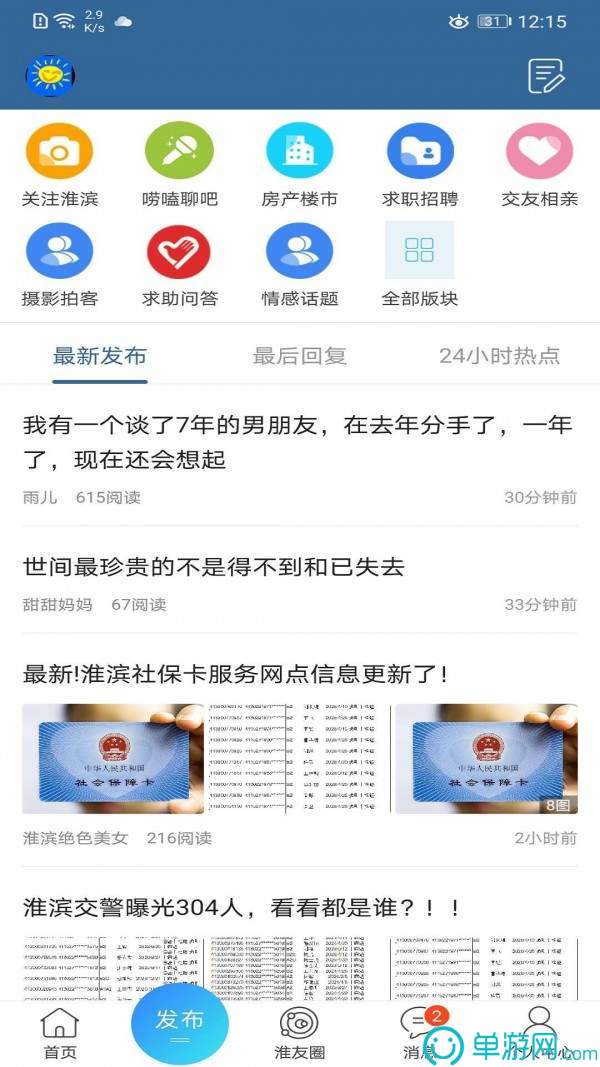Open post 世间最珍贵的不是得不到和已失去
600x1067 pixels.
(214, 567)
